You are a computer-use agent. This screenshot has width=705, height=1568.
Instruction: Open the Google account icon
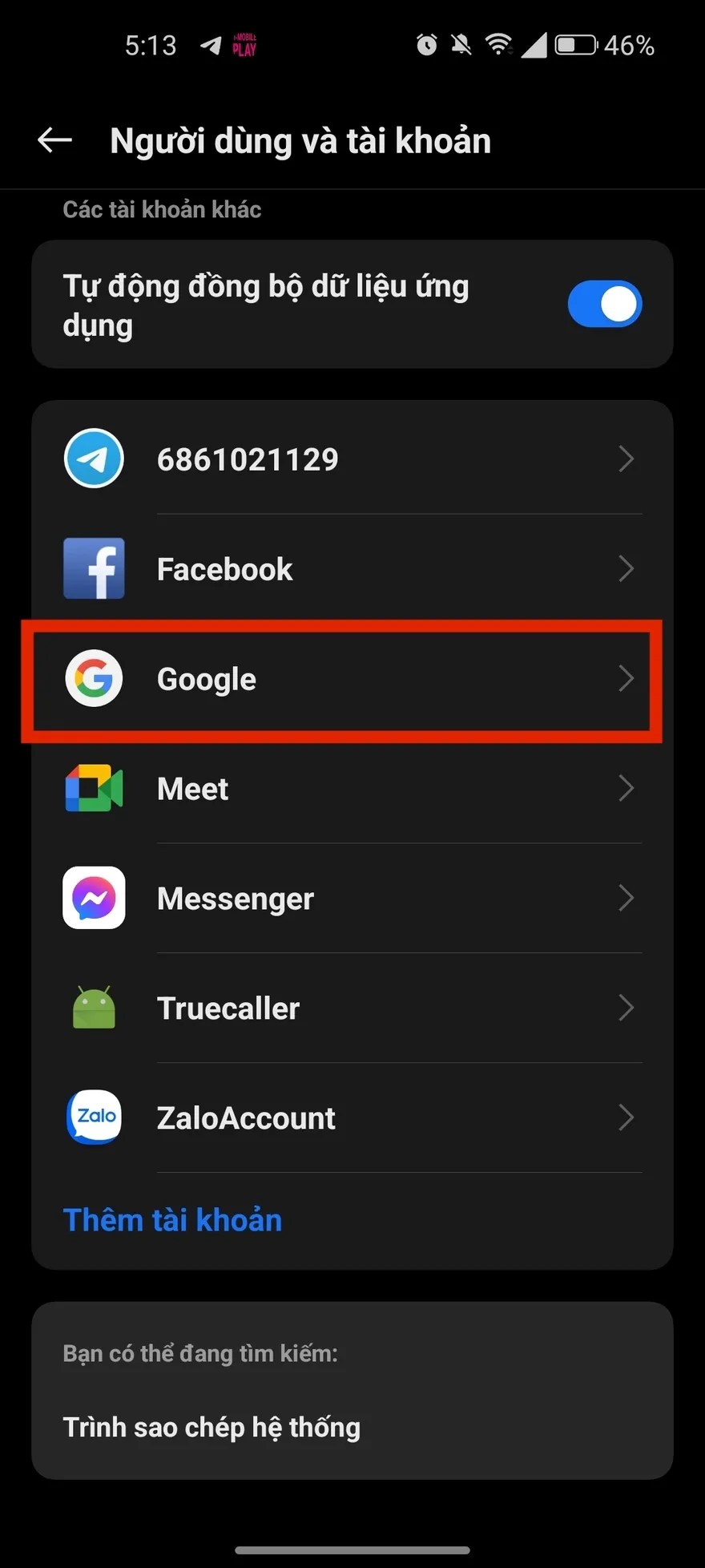(94, 678)
